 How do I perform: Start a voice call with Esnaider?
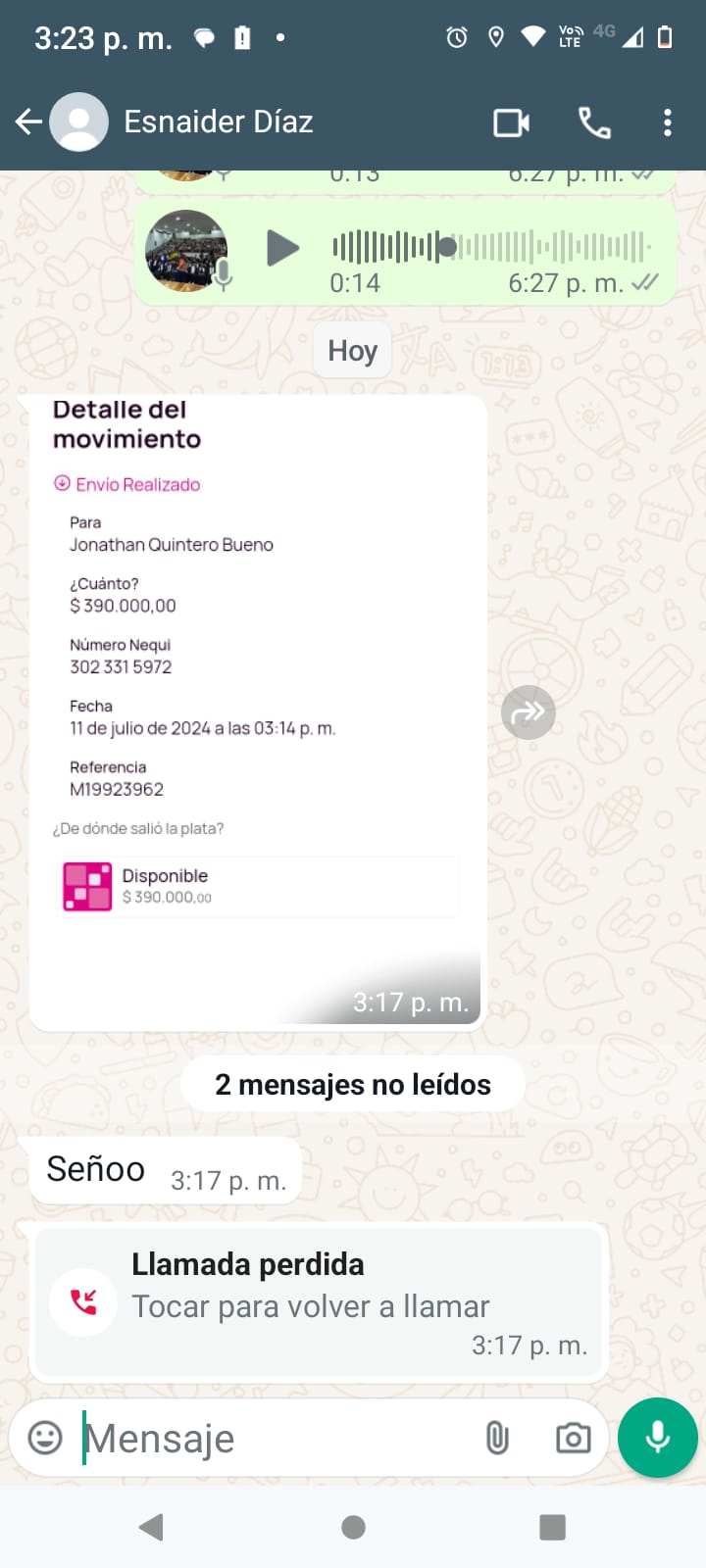coord(594,122)
